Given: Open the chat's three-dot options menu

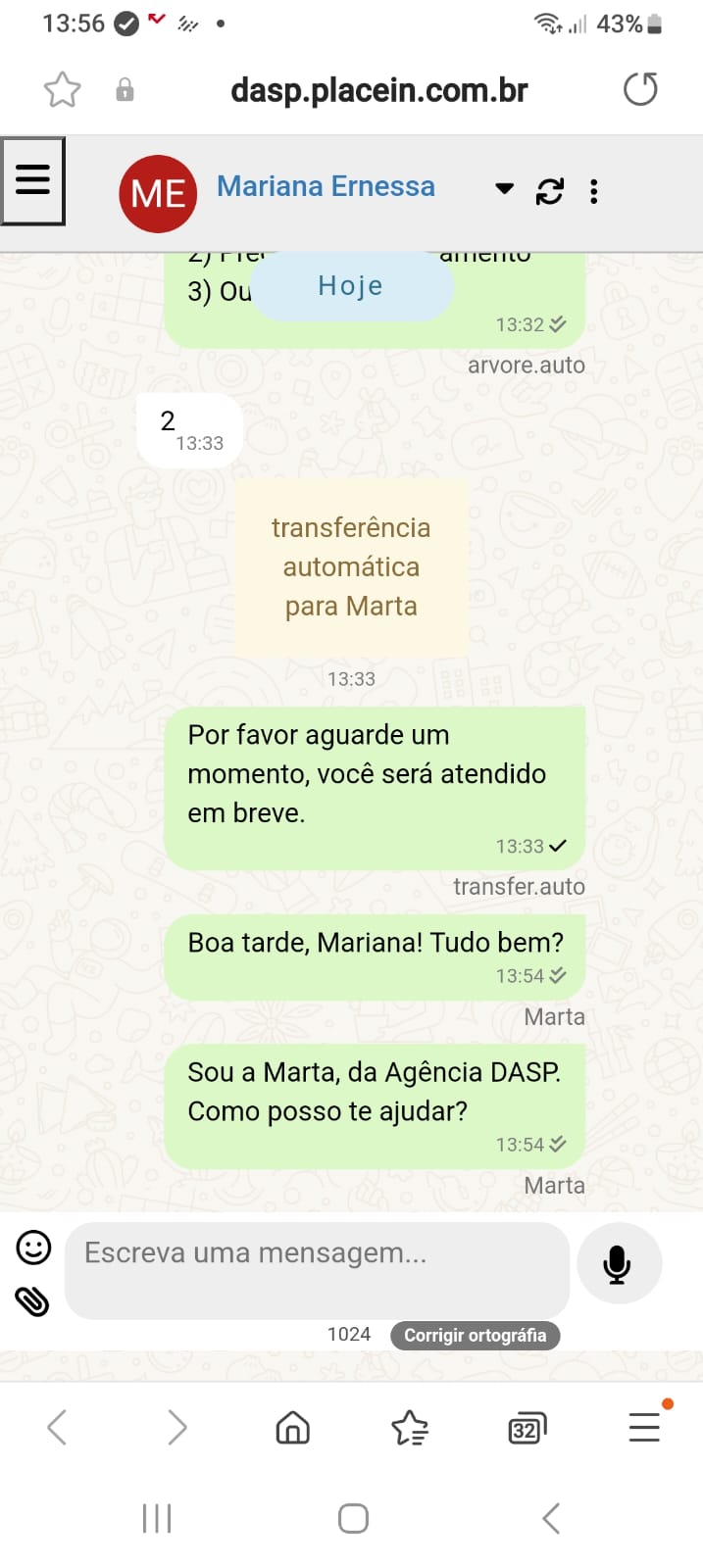Looking at the screenshot, I should click(x=593, y=191).
